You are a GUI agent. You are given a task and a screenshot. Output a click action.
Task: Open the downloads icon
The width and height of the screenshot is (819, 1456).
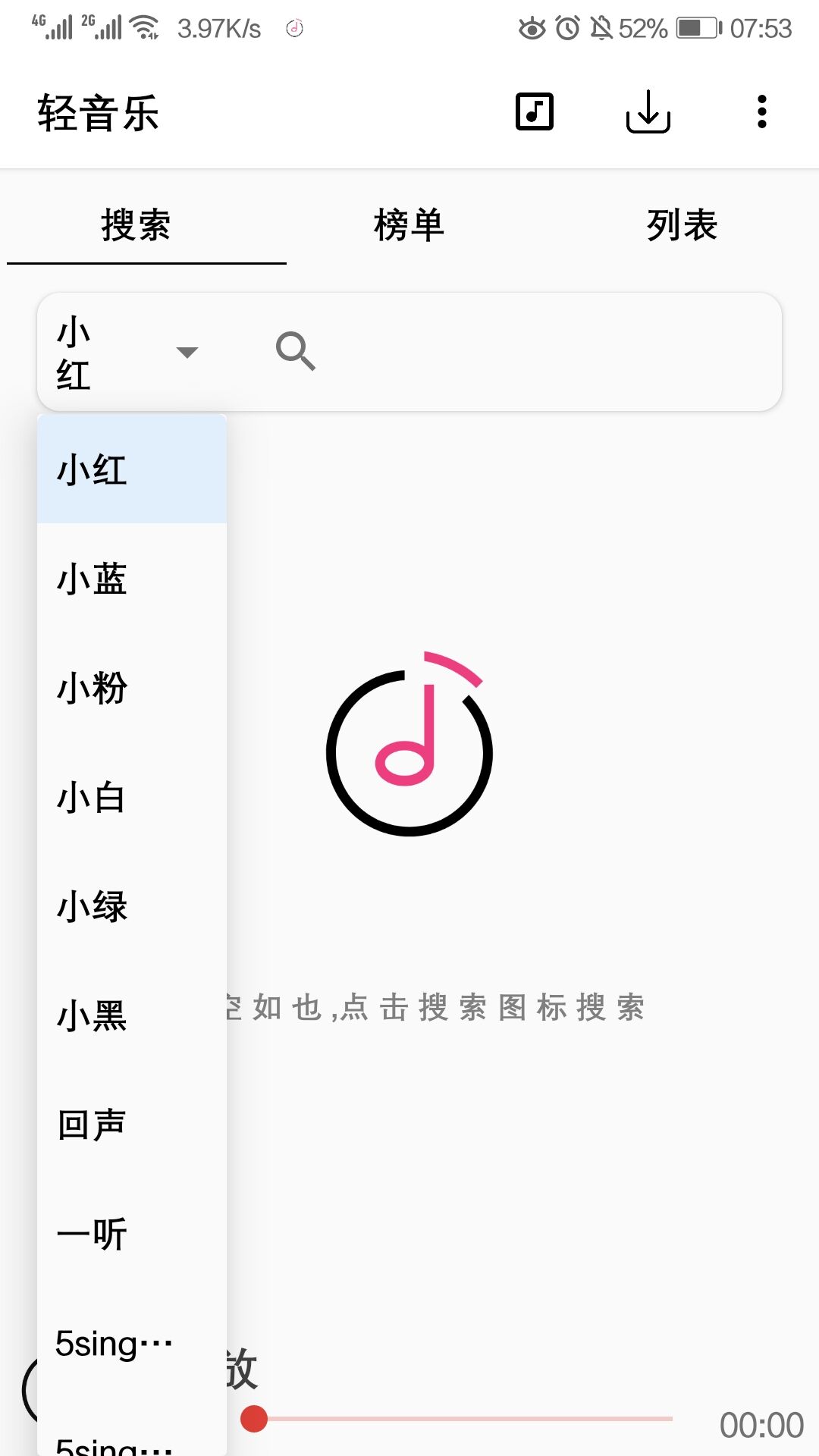(x=648, y=112)
